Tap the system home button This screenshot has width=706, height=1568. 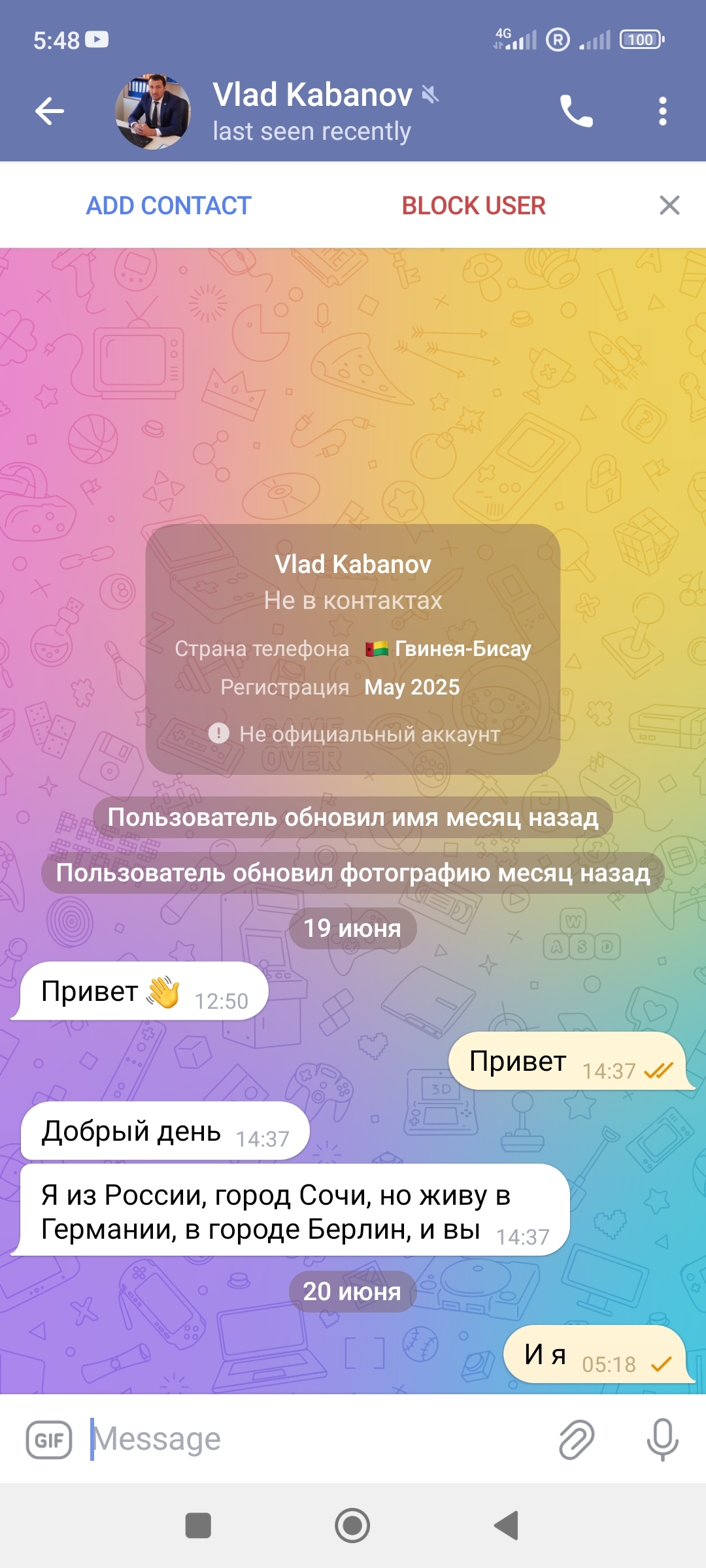pos(352,1526)
